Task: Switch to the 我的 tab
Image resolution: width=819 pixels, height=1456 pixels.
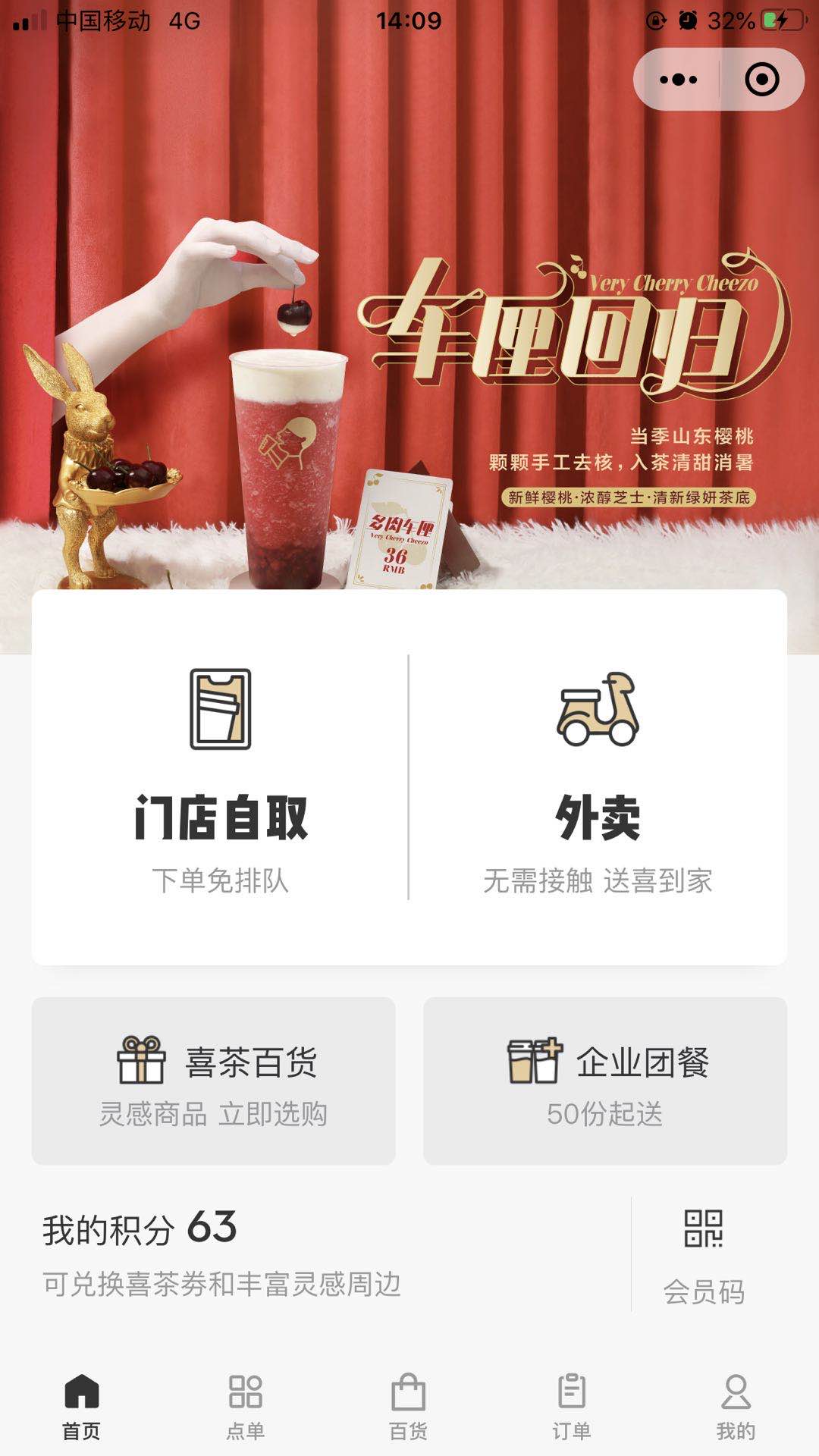Action: [x=736, y=1407]
